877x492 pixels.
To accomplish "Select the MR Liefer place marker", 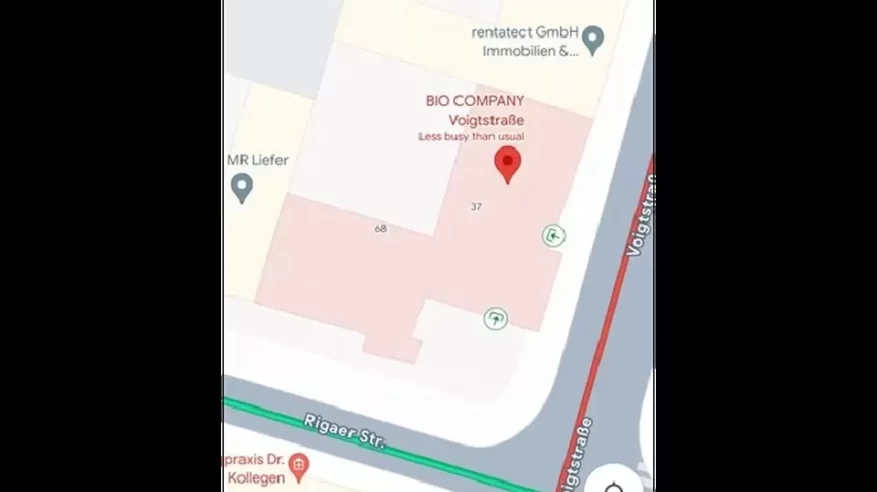I will click(241, 185).
